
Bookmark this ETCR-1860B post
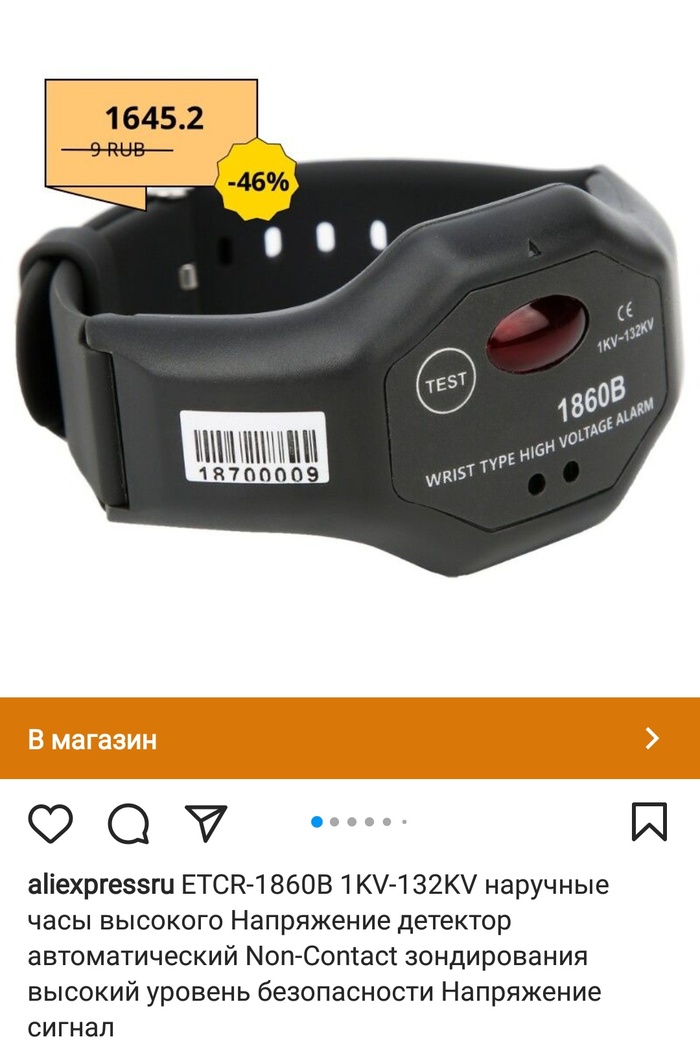tap(649, 822)
